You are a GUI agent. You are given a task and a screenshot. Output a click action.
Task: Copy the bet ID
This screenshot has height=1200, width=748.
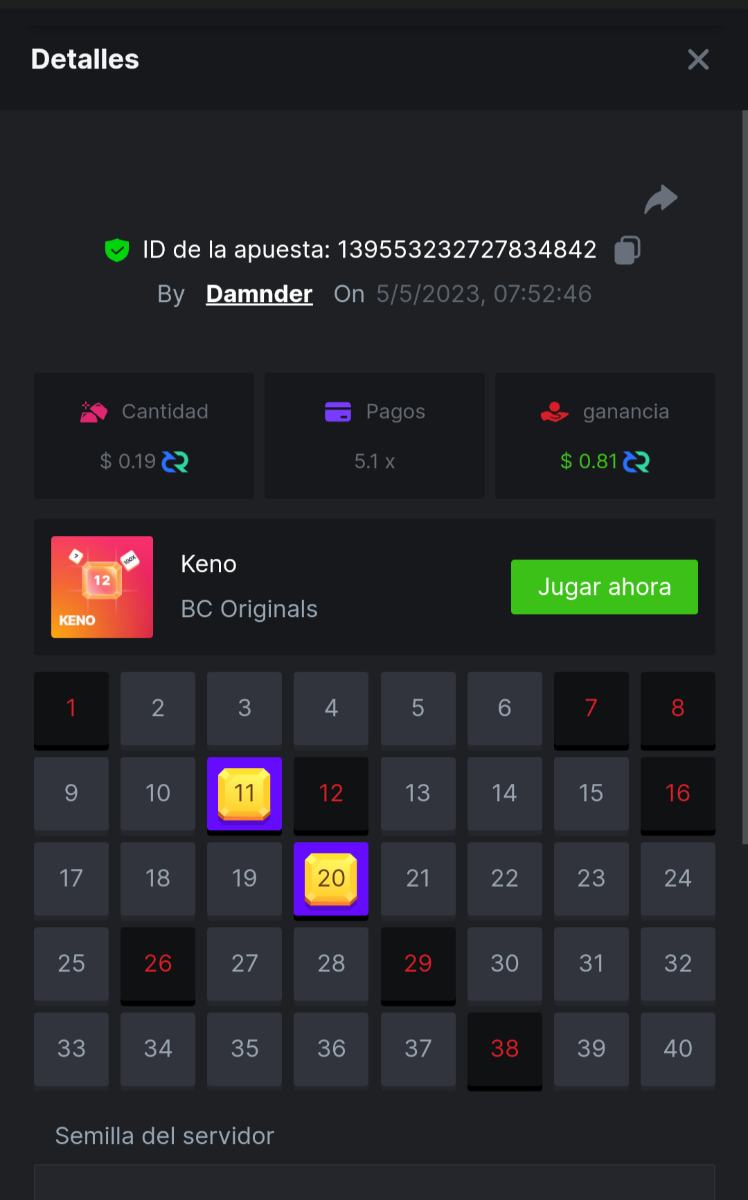click(x=627, y=250)
